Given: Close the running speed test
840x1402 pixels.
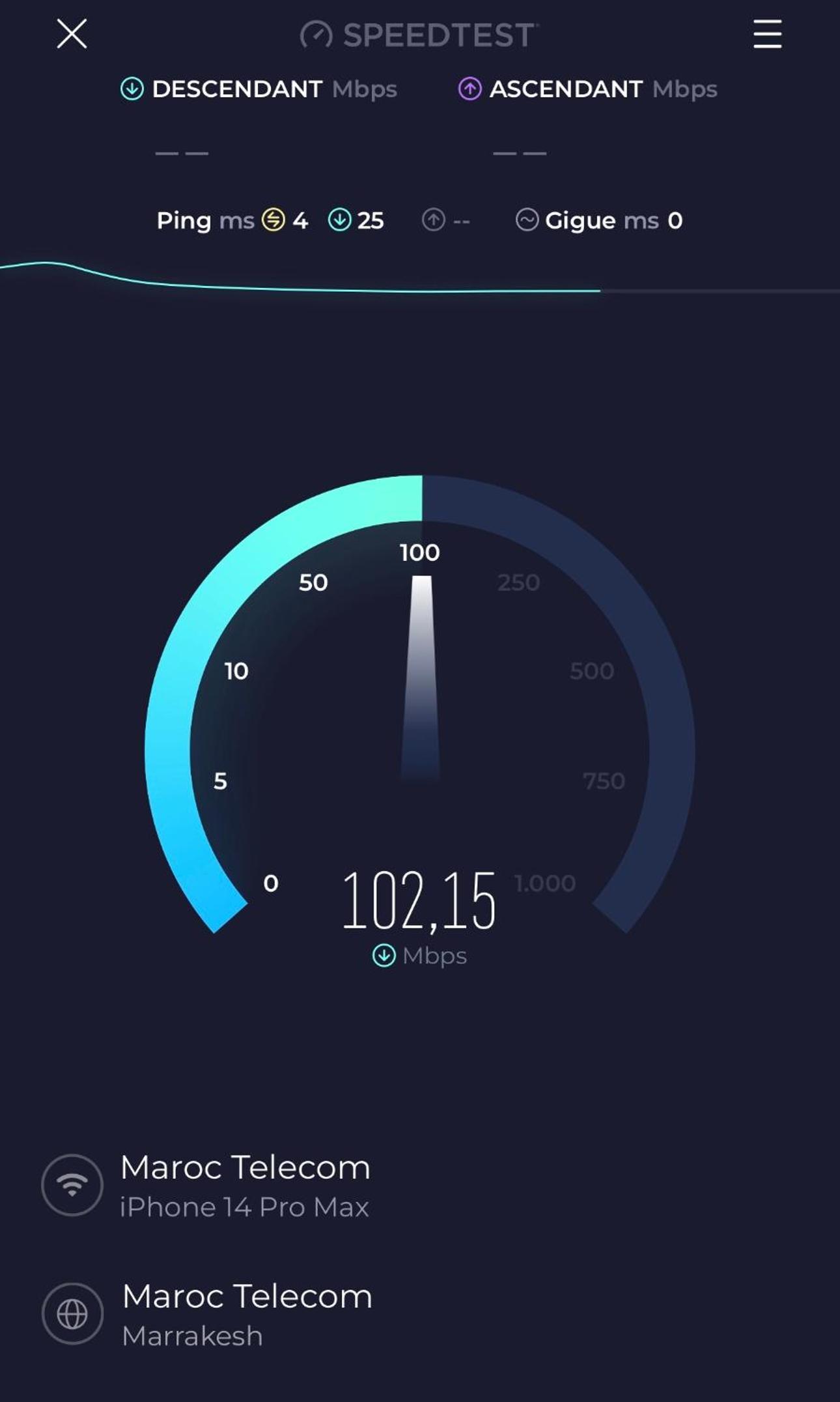Looking at the screenshot, I should click(72, 34).
